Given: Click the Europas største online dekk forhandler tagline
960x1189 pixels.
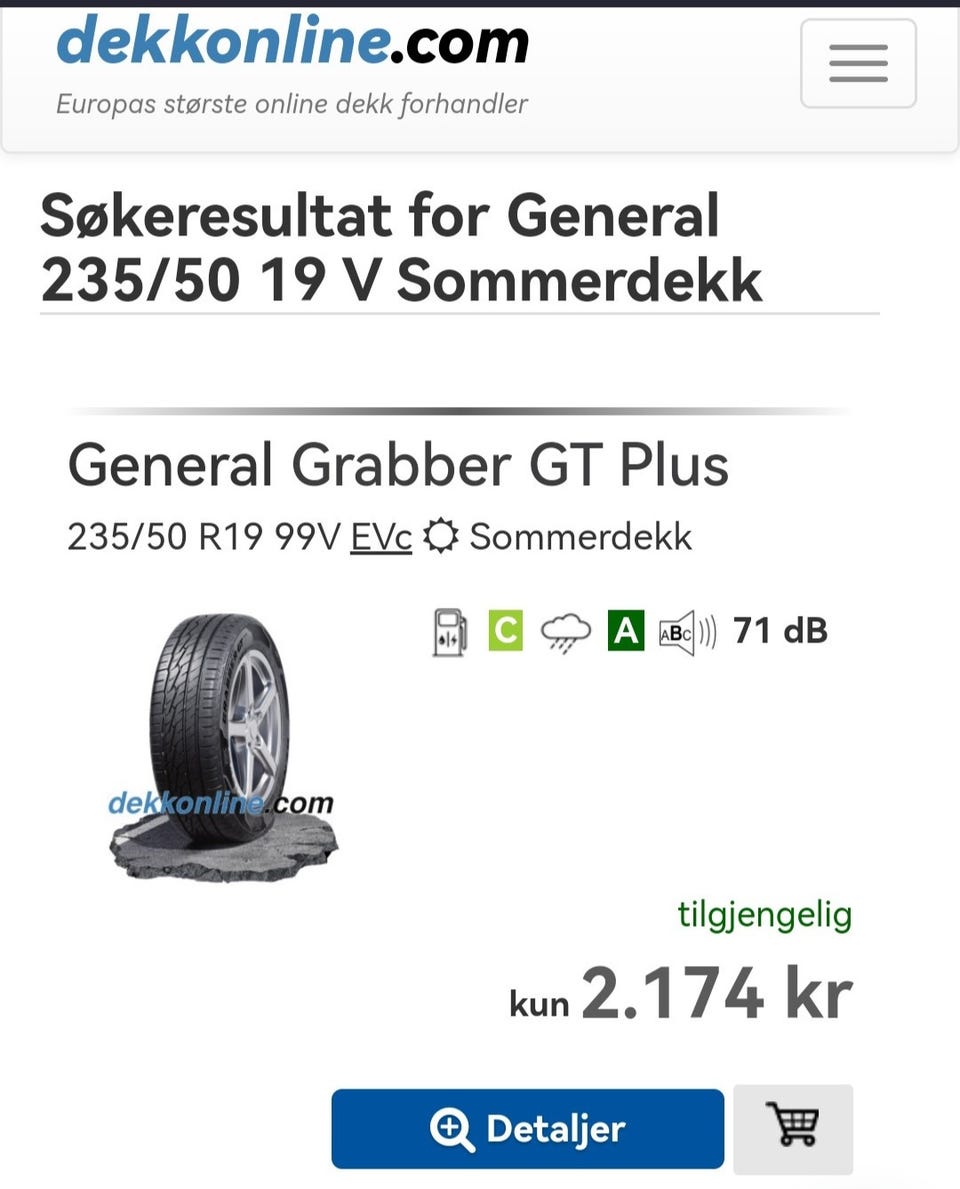Looking at the screenshot, I should coord(293,103).
